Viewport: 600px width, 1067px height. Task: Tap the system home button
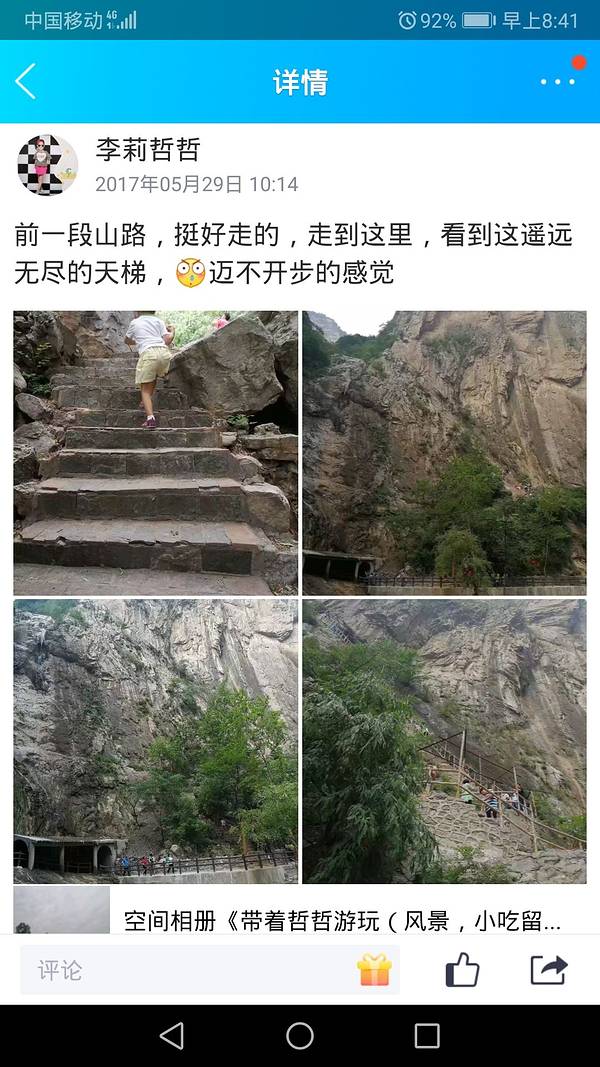(300, 1036)
